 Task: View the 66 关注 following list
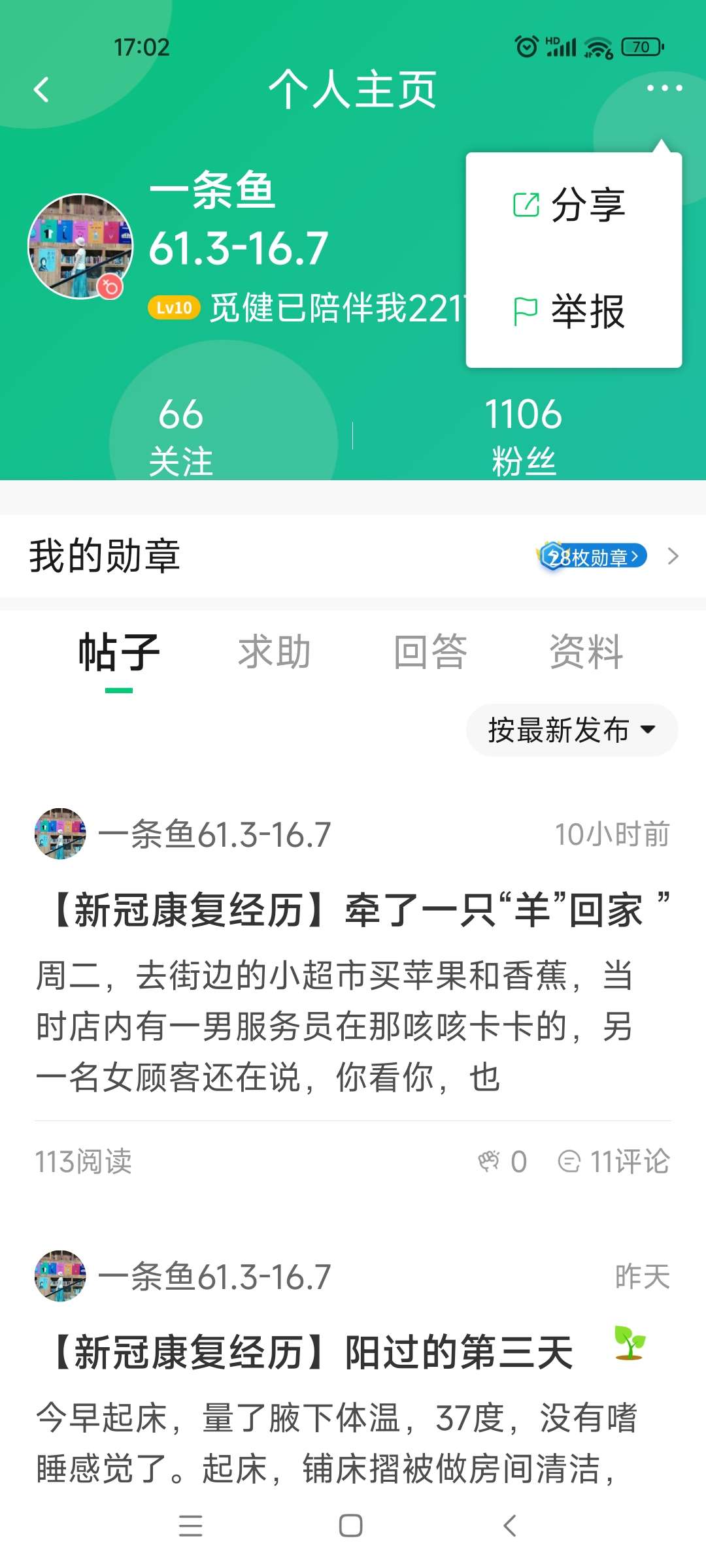(180, 434)
